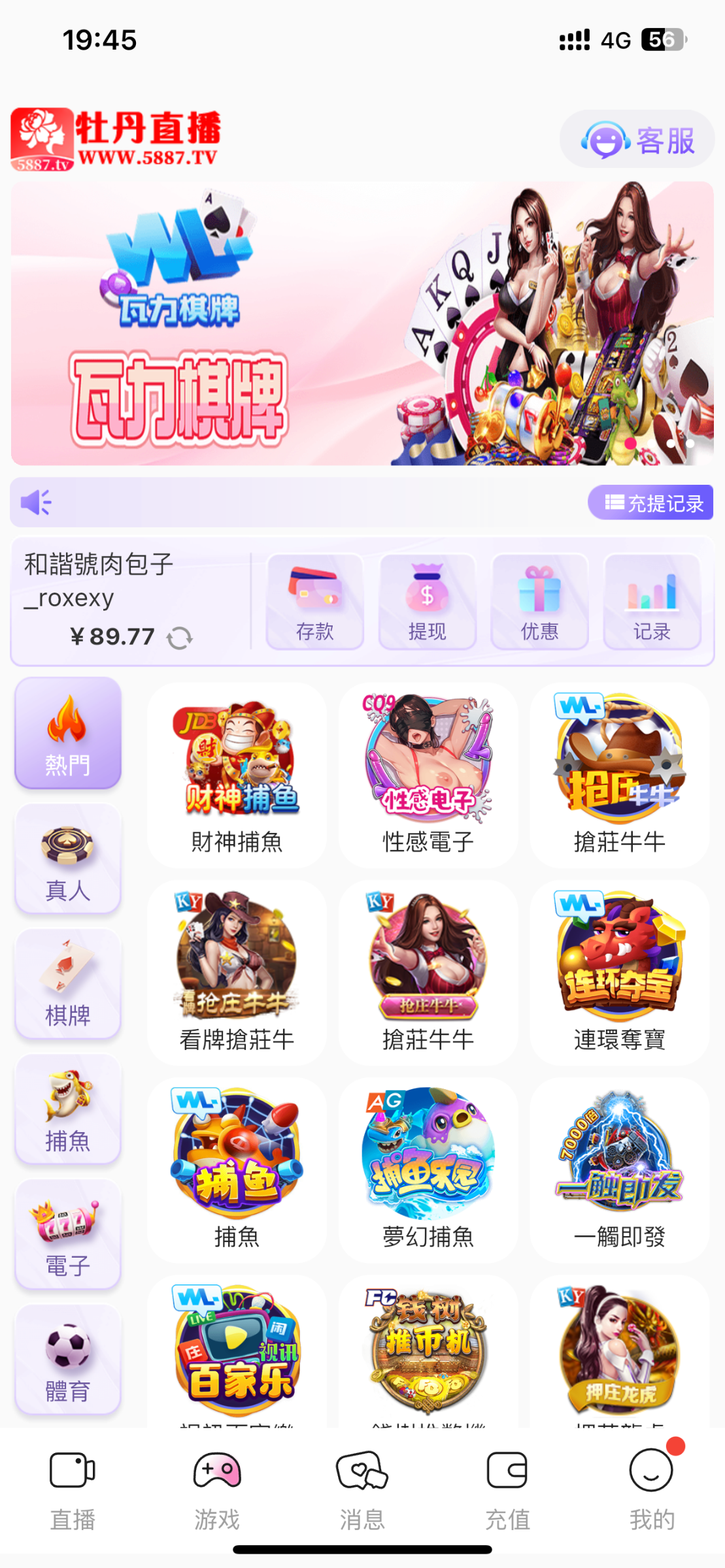Open the 客服 customer service chat
725x1568 pixels.
(x=637, y=140)
